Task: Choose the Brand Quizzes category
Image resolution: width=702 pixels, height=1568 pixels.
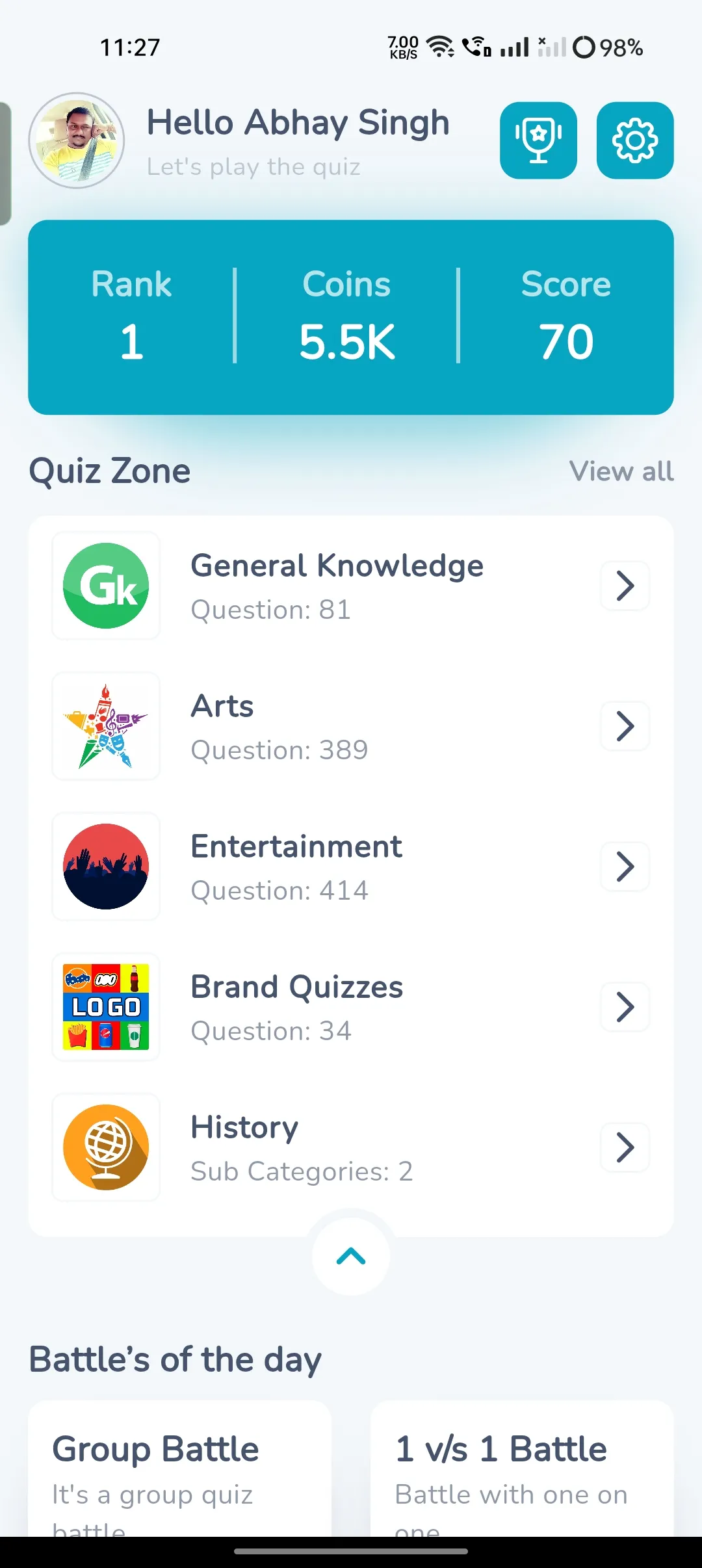Action: (x=351, y=1007)
